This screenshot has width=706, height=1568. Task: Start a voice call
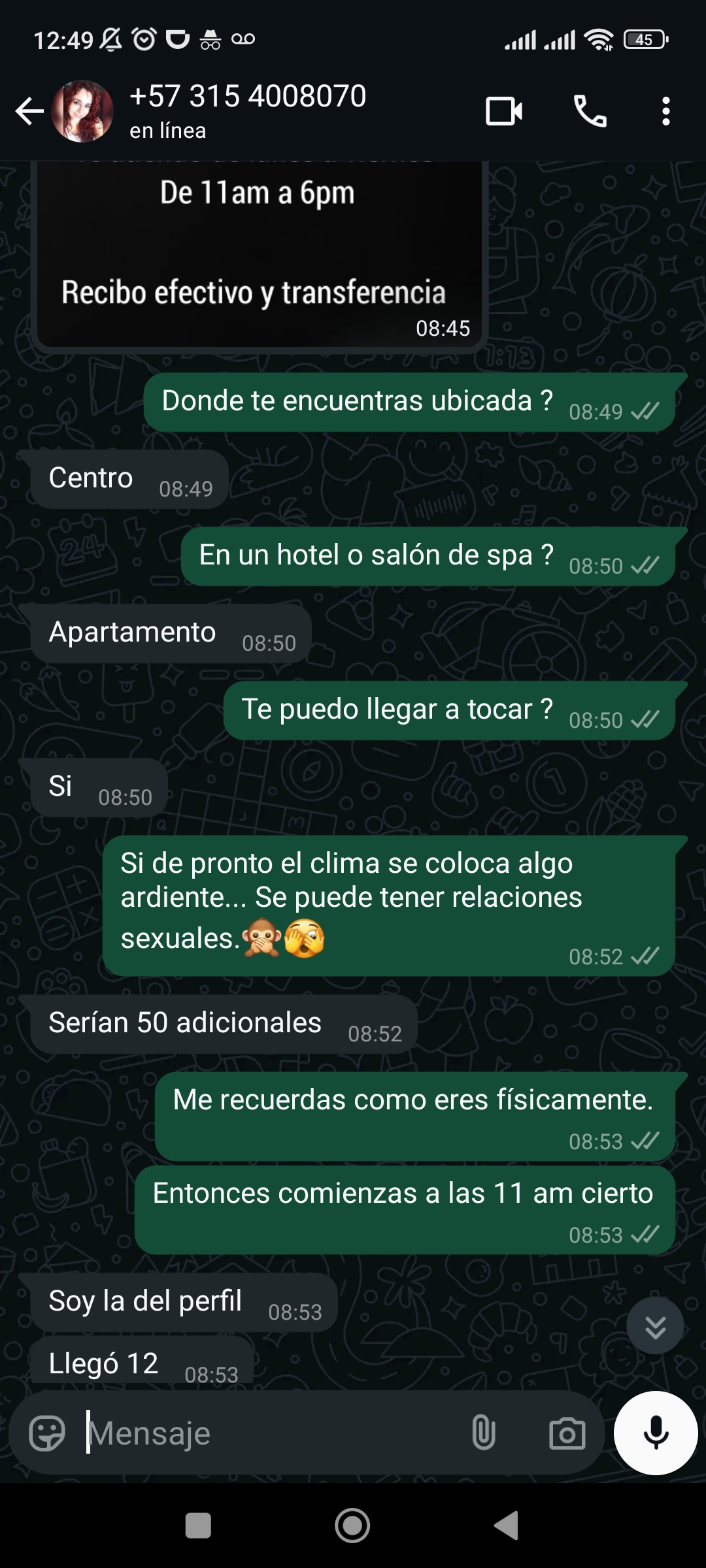pos(590,111)
